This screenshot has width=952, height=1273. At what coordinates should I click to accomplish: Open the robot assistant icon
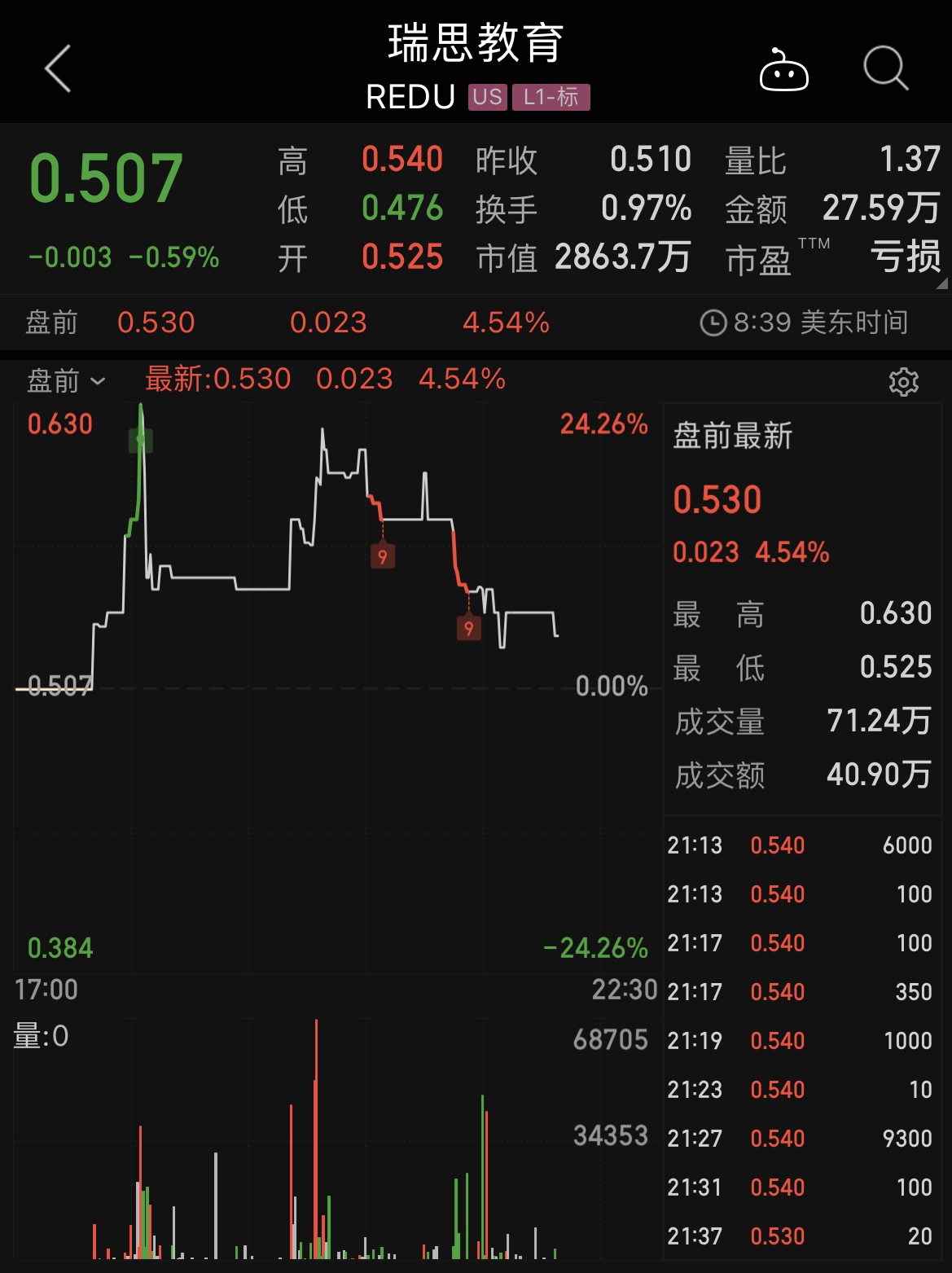point(783,70)
